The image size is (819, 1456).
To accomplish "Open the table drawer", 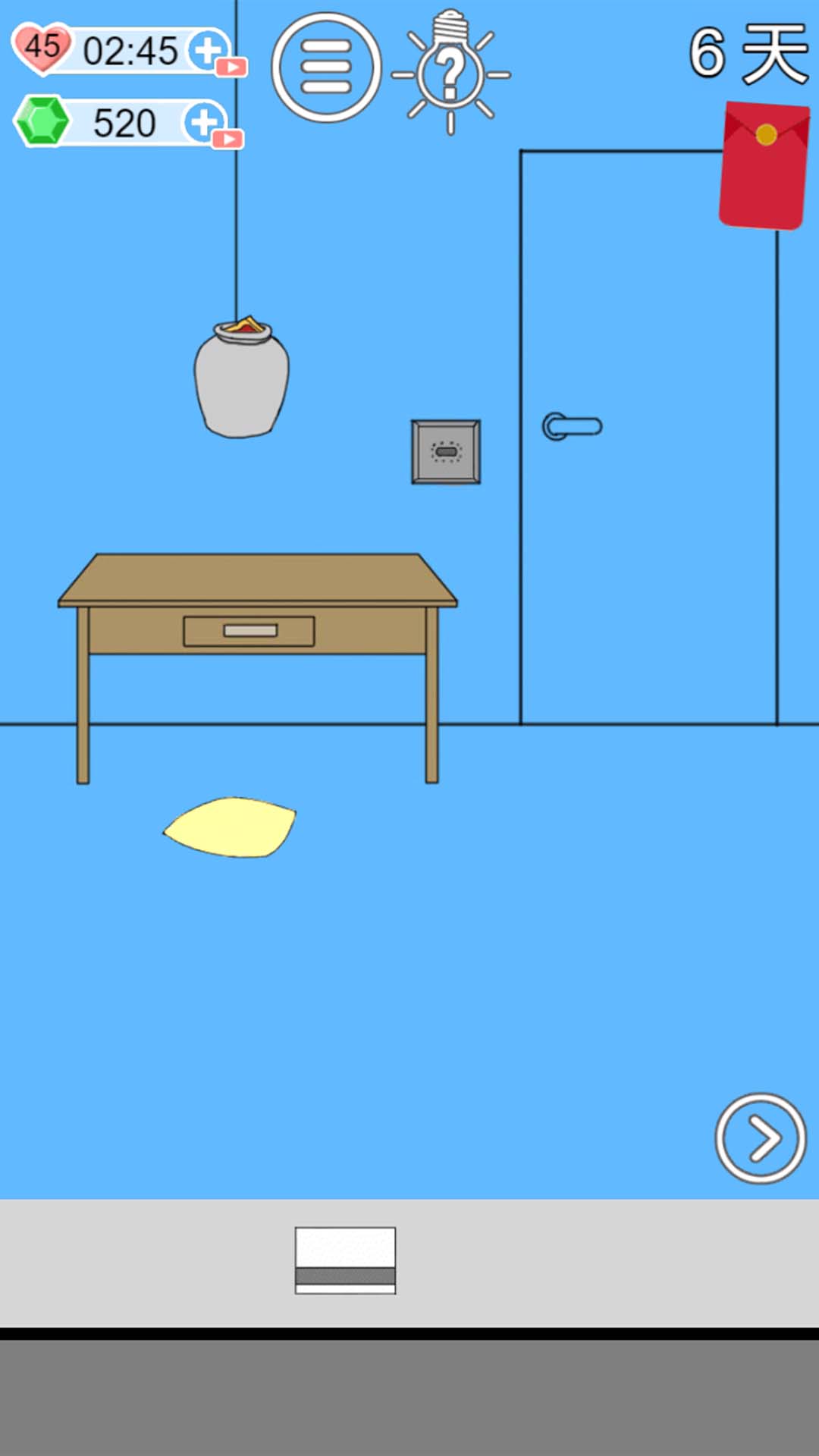I will click(x=249, y=631).
